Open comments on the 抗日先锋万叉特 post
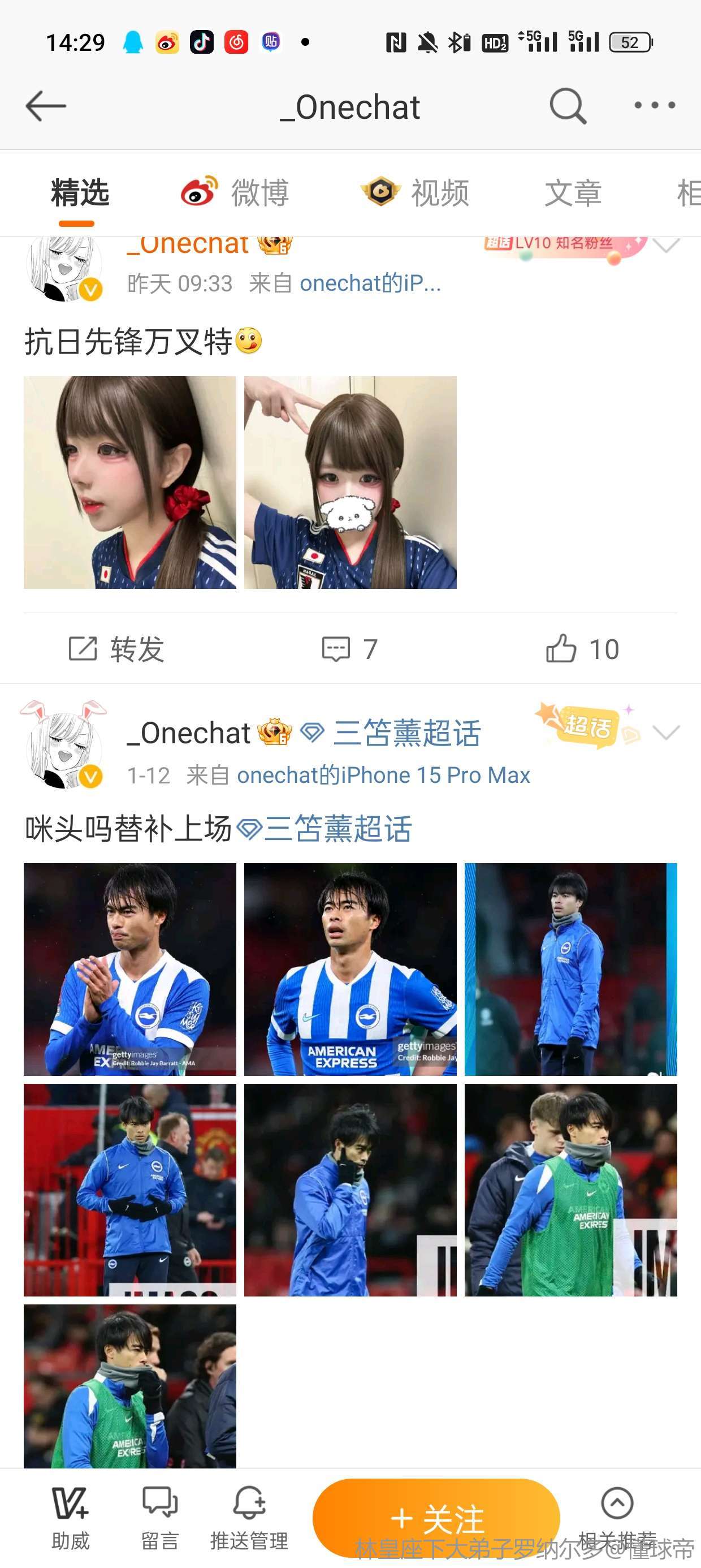The height and width of the screenshot is (1568, 701). (350, 649)
